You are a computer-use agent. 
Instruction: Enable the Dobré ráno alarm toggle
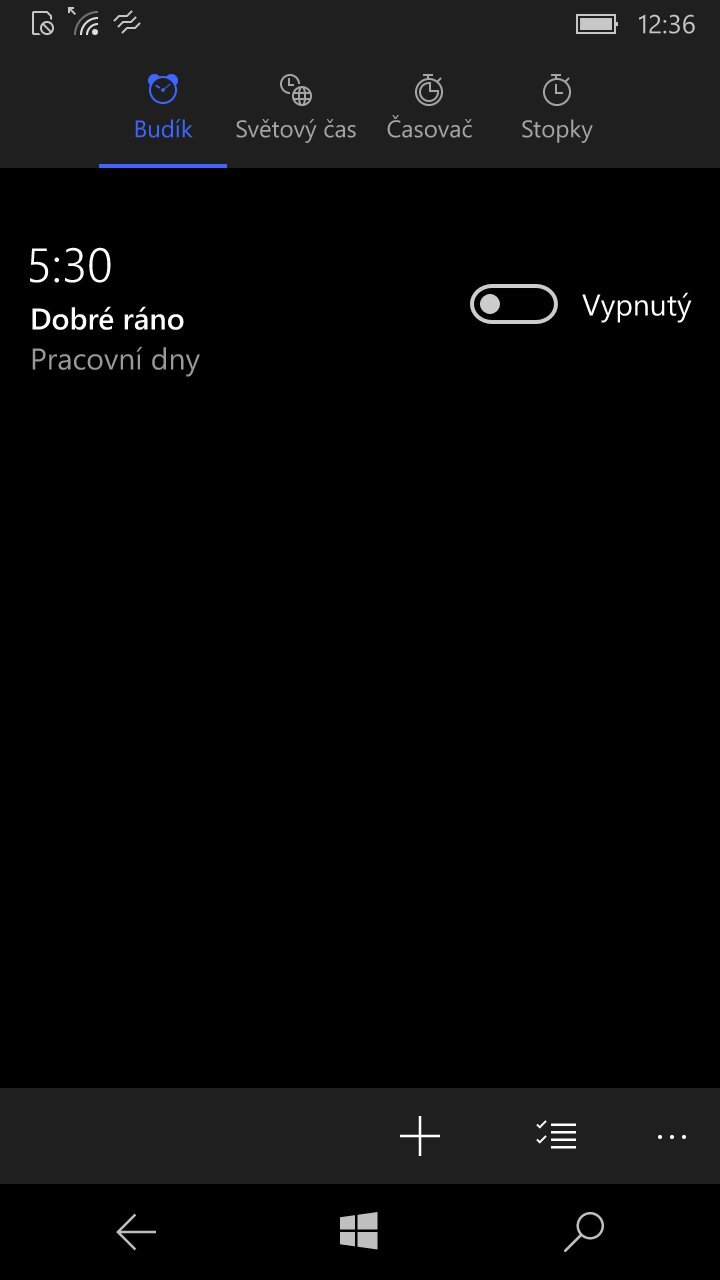point(513,304)
